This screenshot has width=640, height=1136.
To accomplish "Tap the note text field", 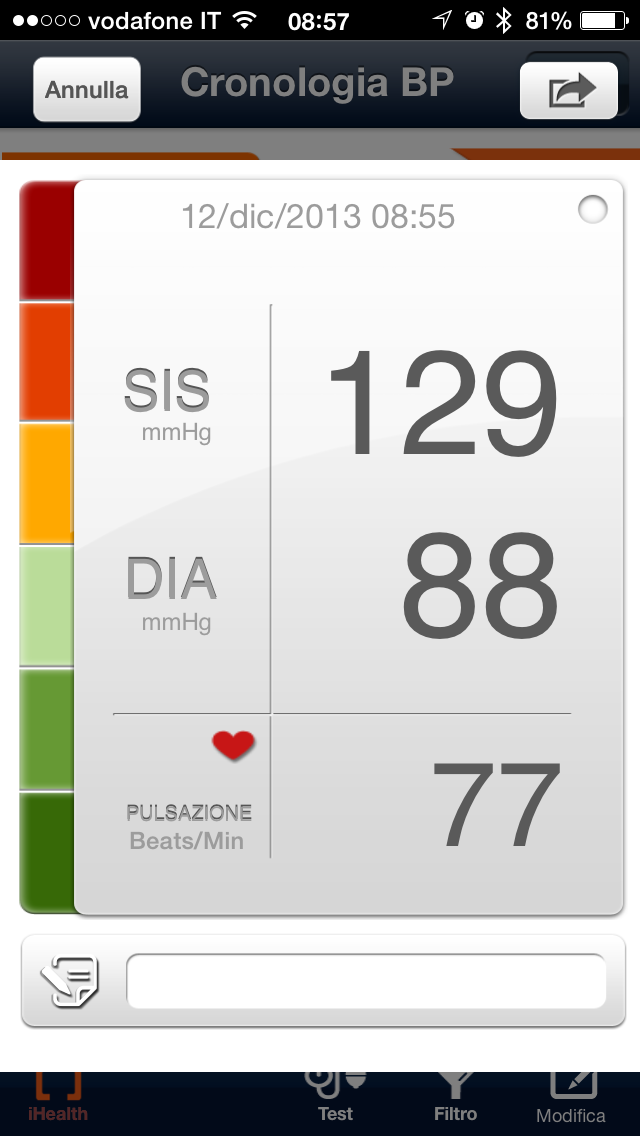I will click(366, 981).
